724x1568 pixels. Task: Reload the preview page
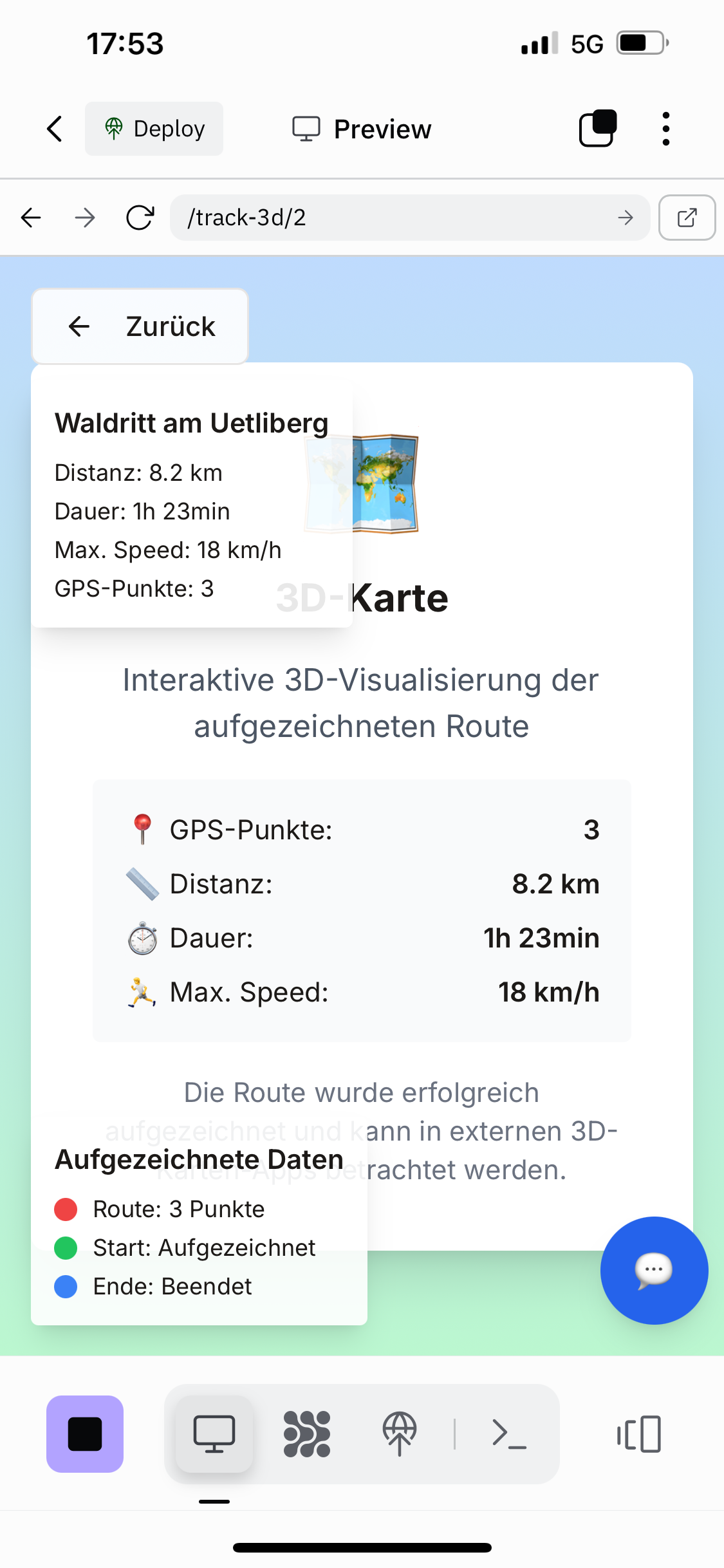pyautogui.click(x=140, y=218)
